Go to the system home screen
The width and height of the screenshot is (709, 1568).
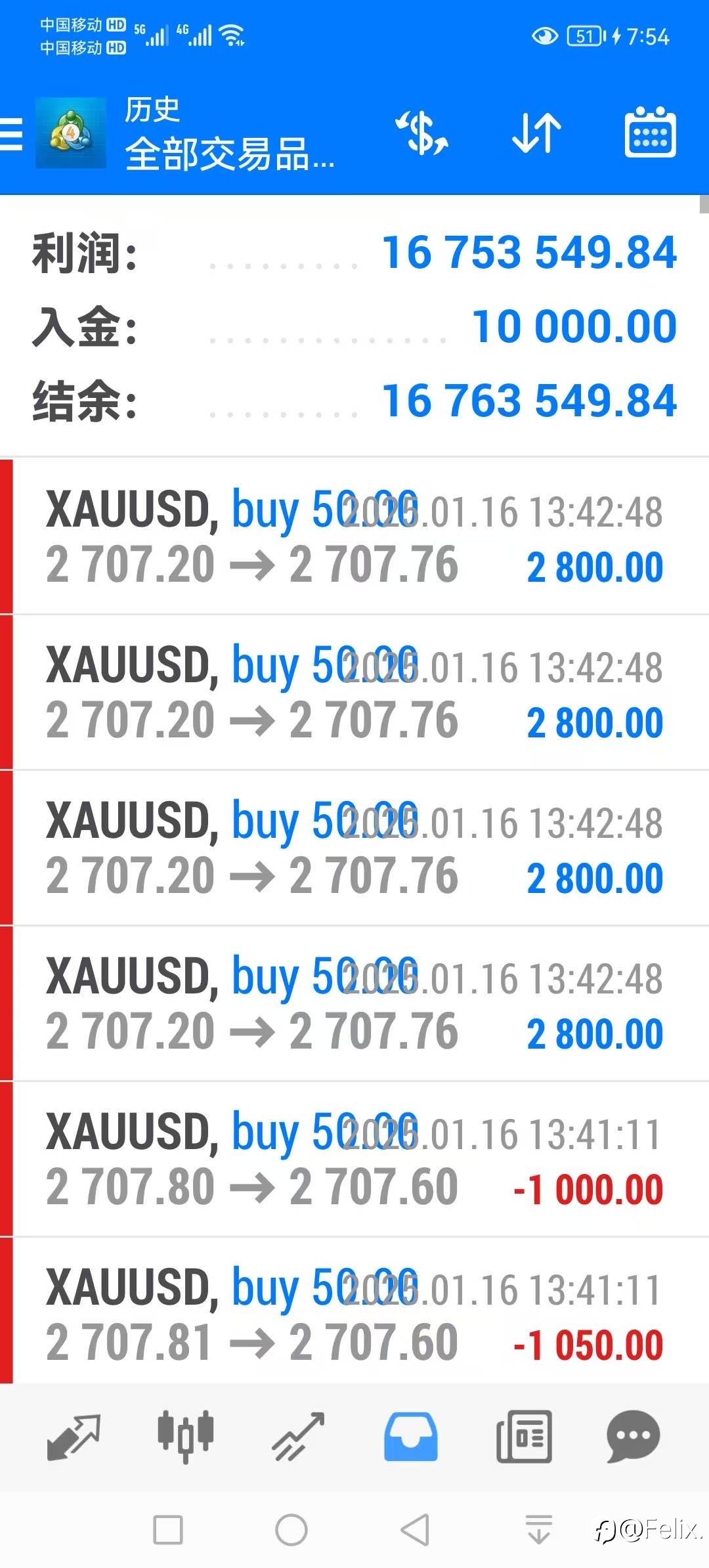coord(291,1530)
